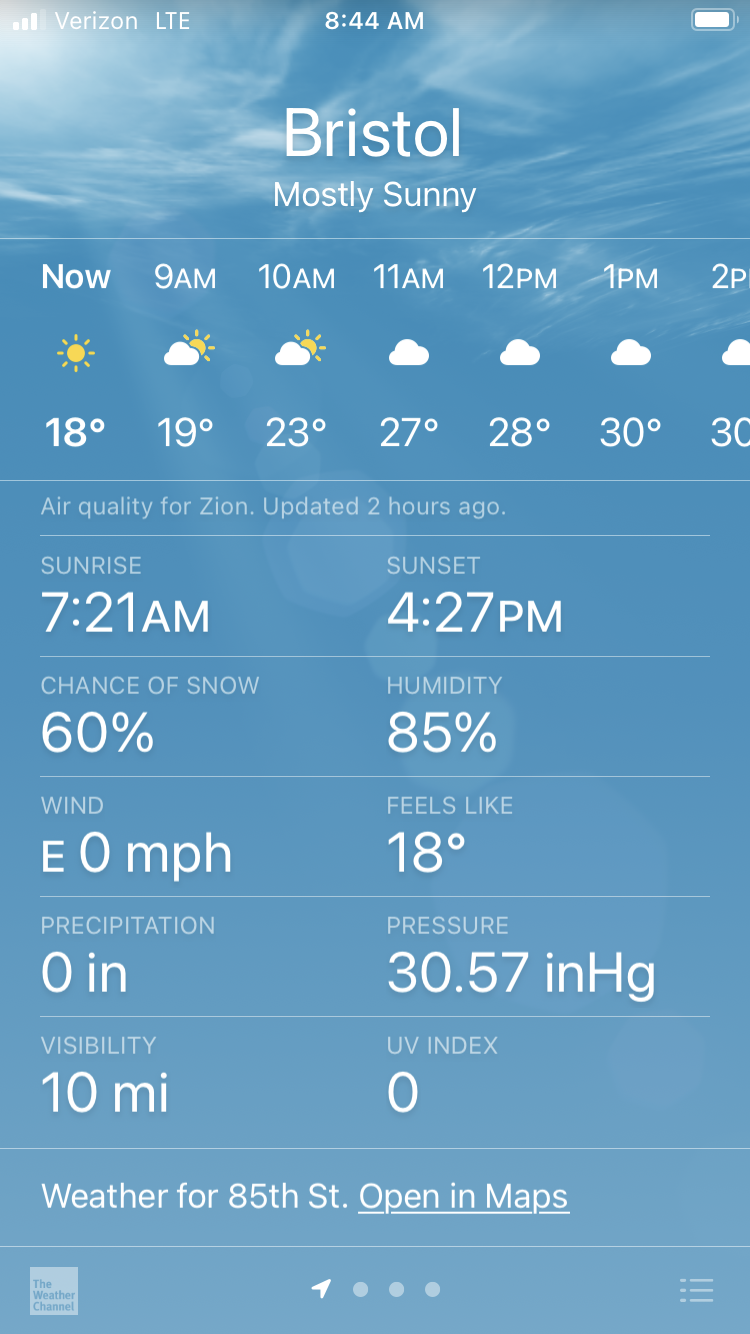Open the Weather Channel logo link
The image size is (750, 1334).
pos(54,1290)
